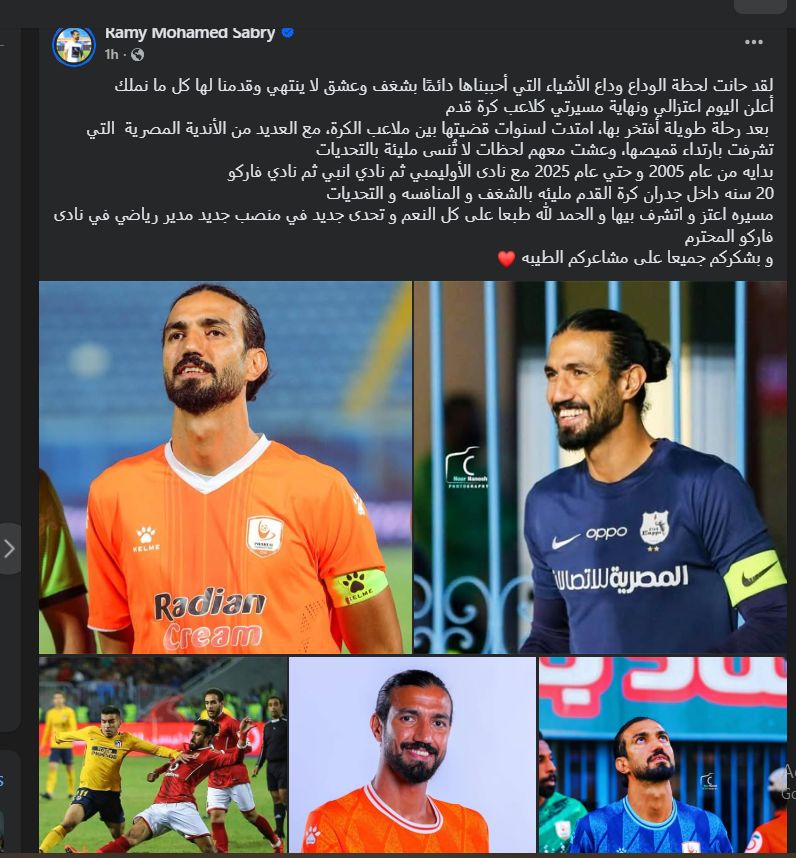
Task: View the photo with the orange Radian Cream jersey
Action: click(226, 467)
